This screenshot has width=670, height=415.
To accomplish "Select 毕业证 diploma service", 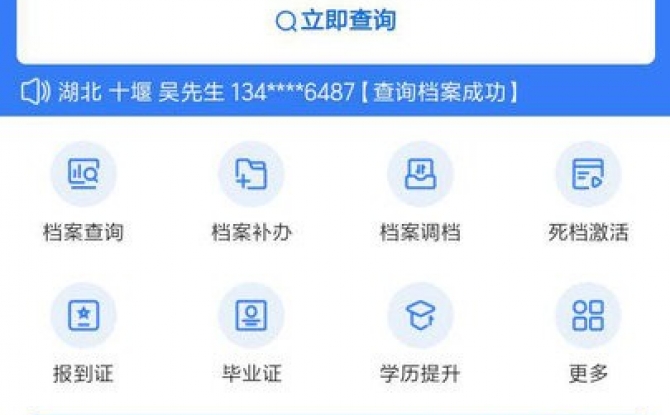I will coord(251,317).
